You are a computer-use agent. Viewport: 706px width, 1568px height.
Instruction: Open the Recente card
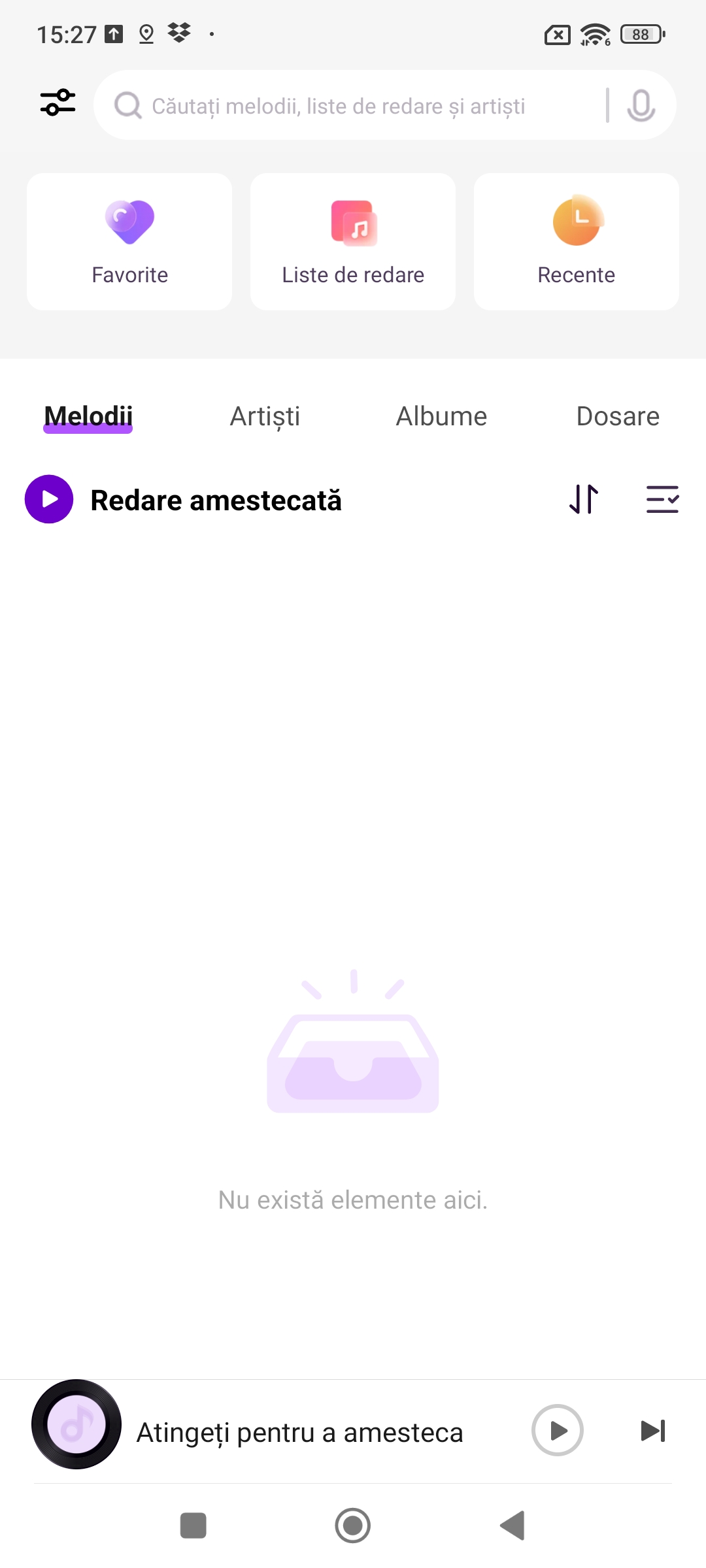coord(577,242)
